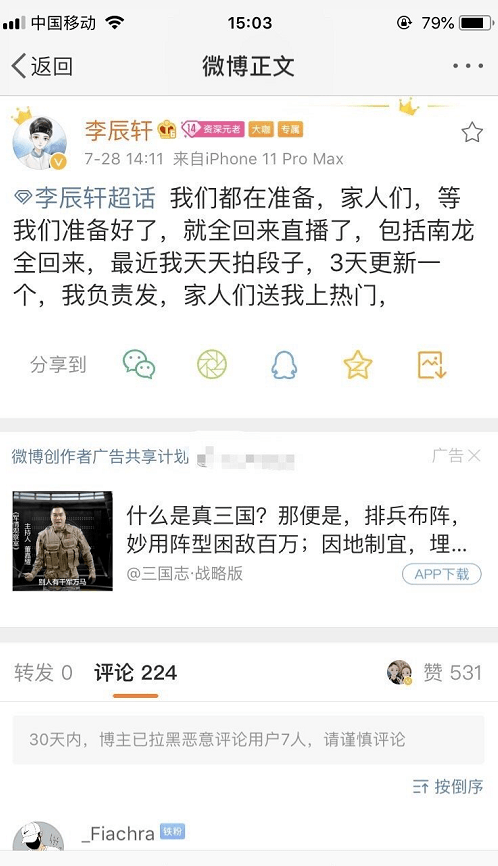Share the post to QQ
This screenshot has height=866, width=498.
tap(284, 365)
